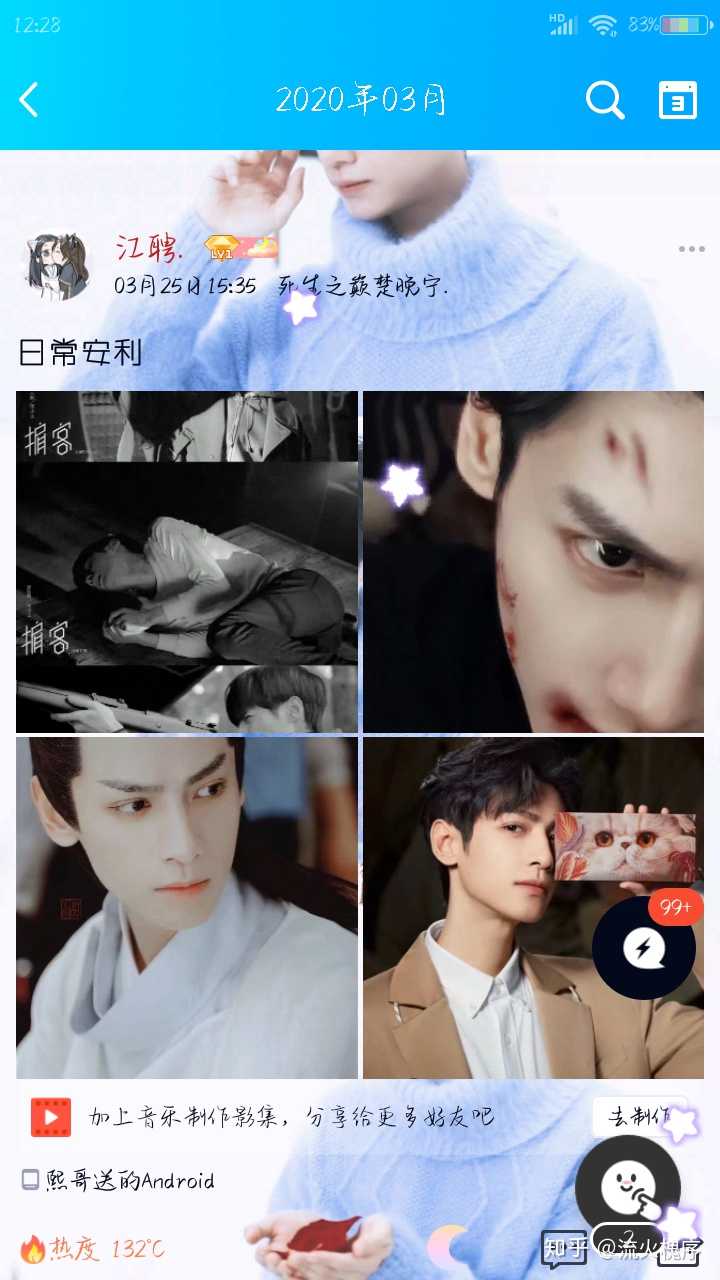Tap the 去制作 button to make album
The width and height of the screenshot is (720, 1280).
point(636,1117)
